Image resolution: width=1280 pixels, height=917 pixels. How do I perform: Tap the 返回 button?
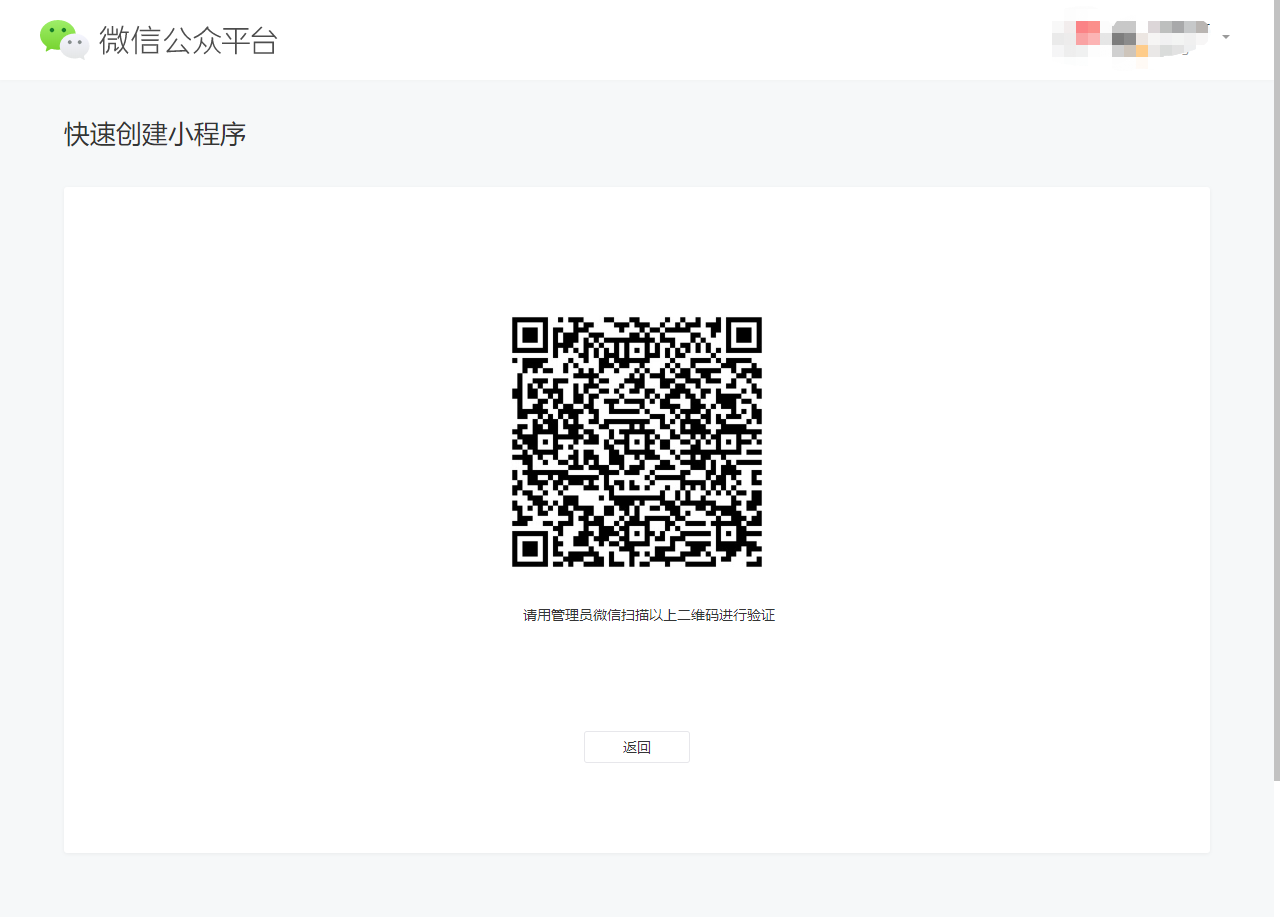(636, 747)
